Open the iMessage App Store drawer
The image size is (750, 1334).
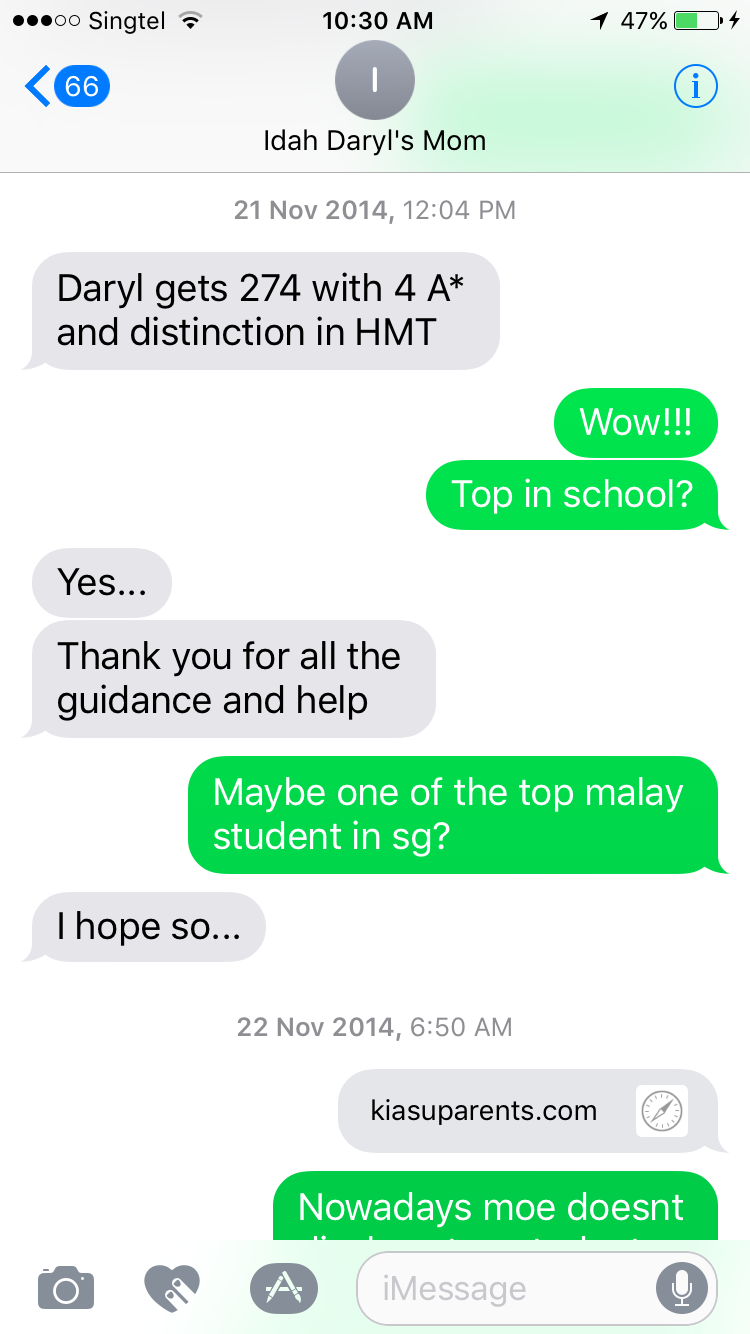pos(283,1288)
